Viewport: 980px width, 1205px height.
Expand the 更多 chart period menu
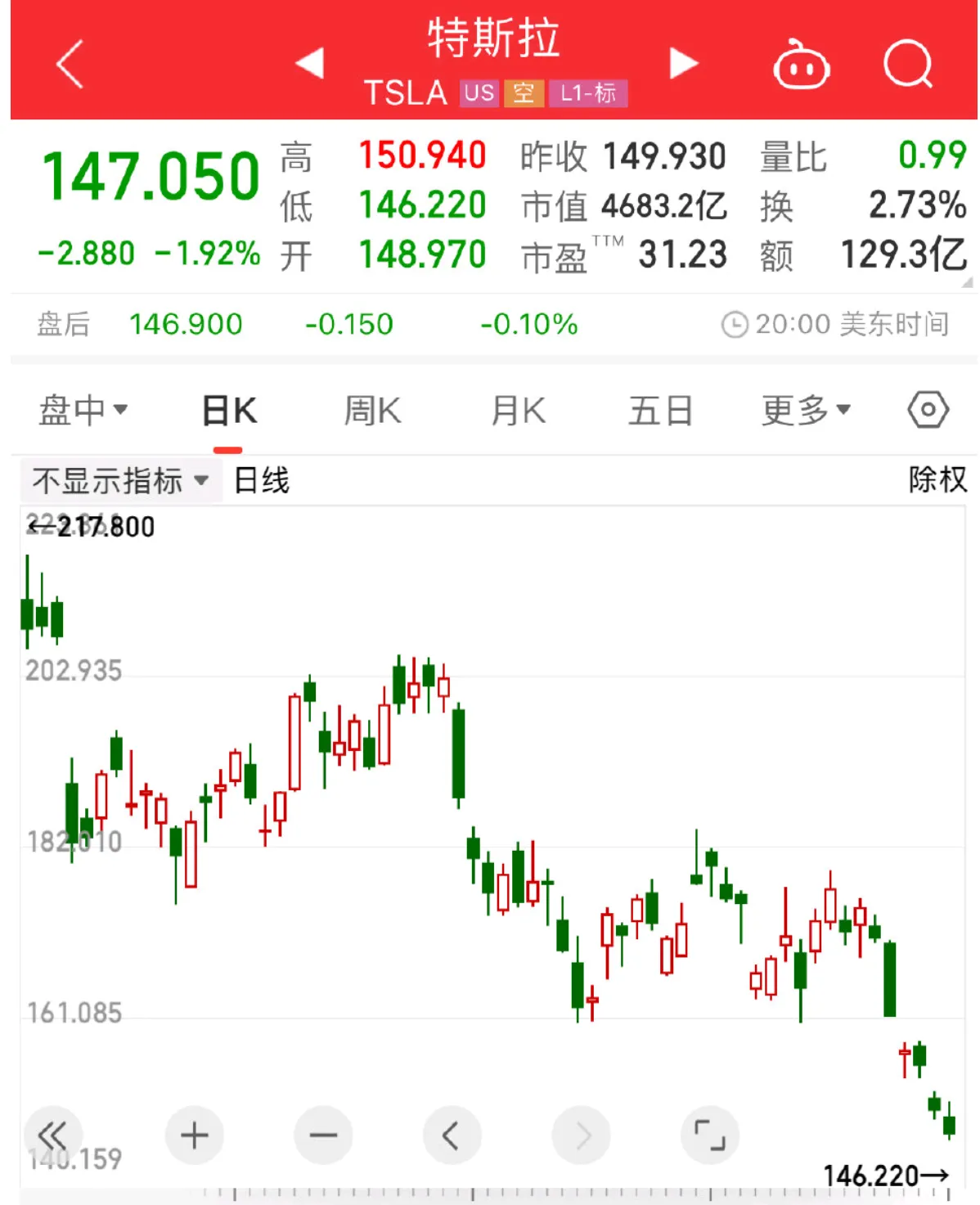coord(806,410)
